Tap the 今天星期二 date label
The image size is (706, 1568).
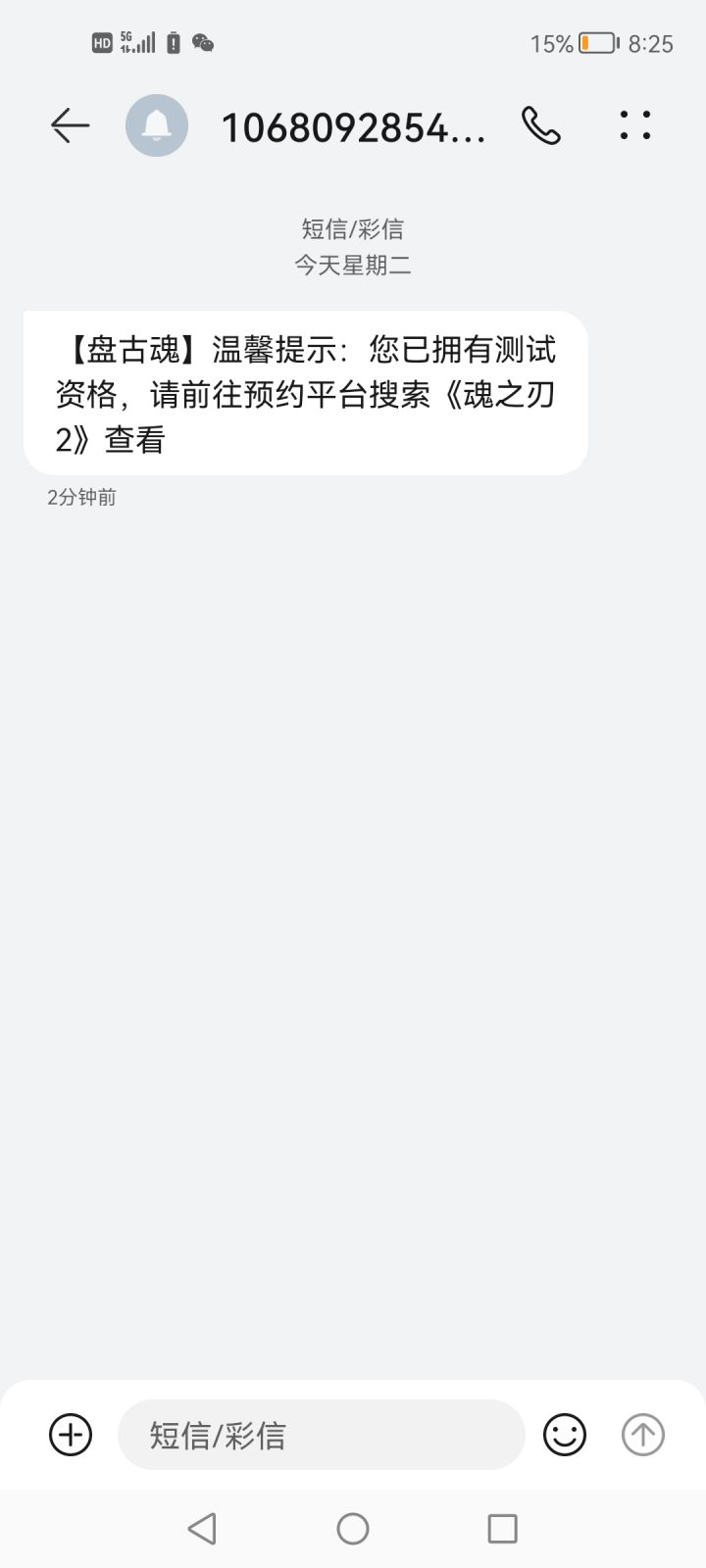(353, 266)
